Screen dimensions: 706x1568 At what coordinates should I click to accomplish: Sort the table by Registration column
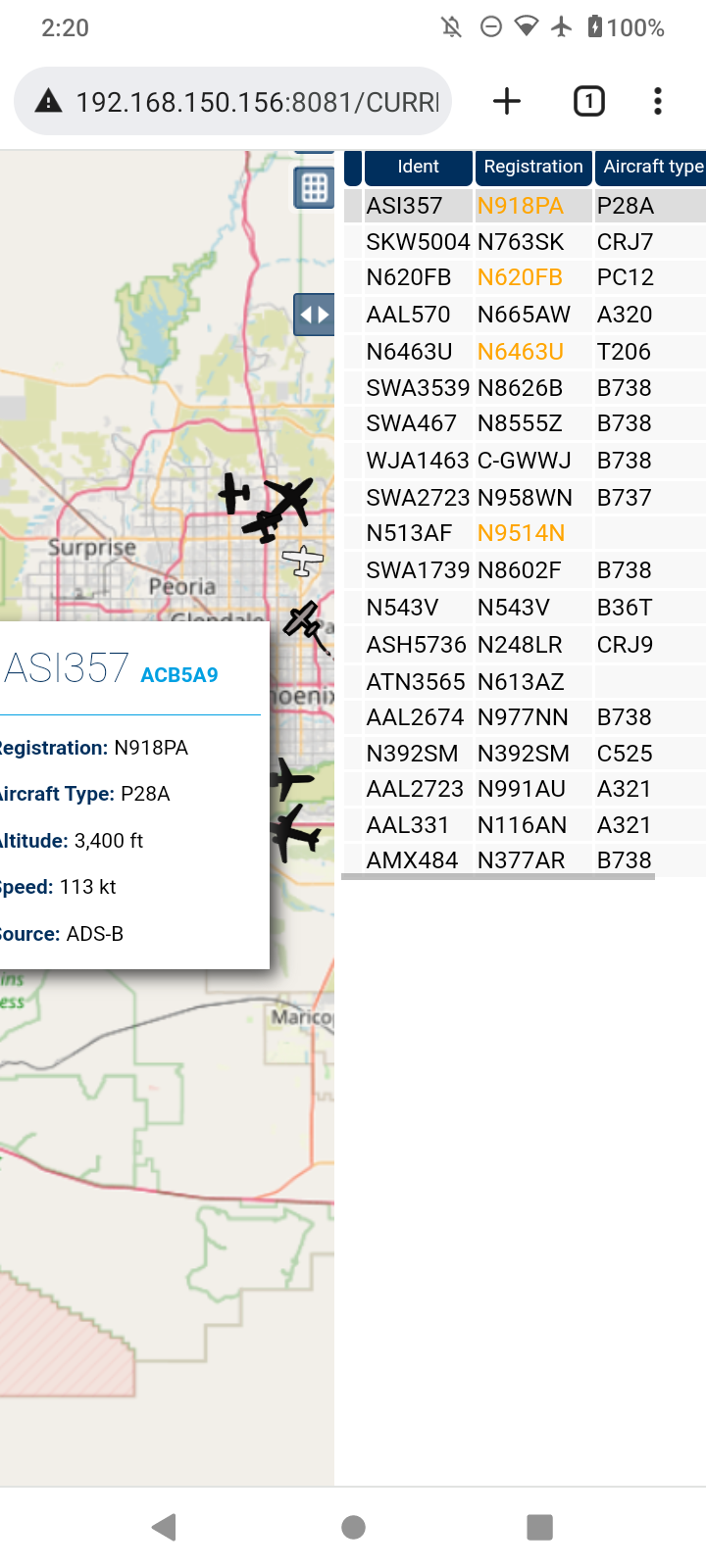(533, 168)
